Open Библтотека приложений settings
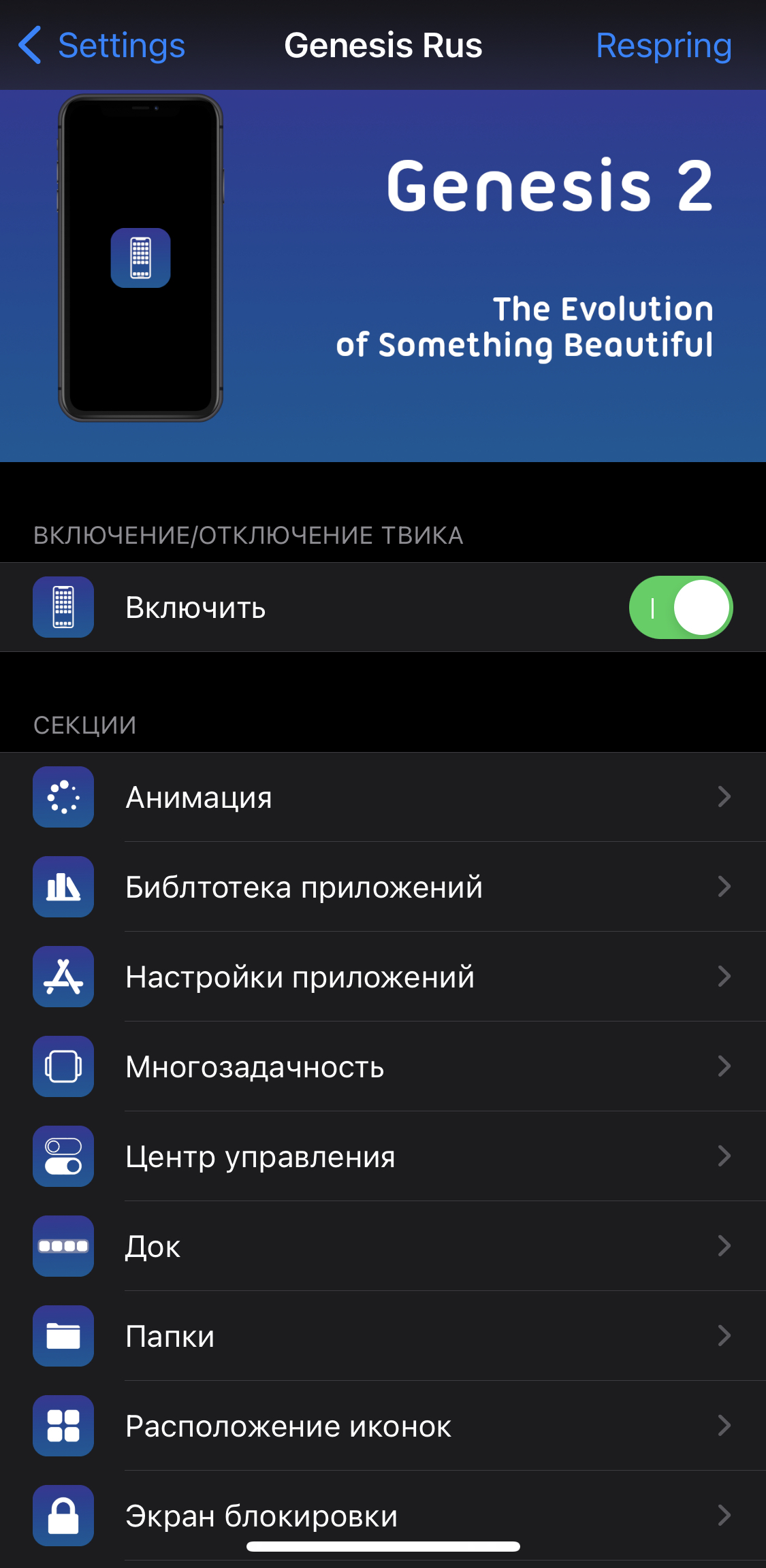Viewport: 766px width, 1568px height. (x=383, y=887)
